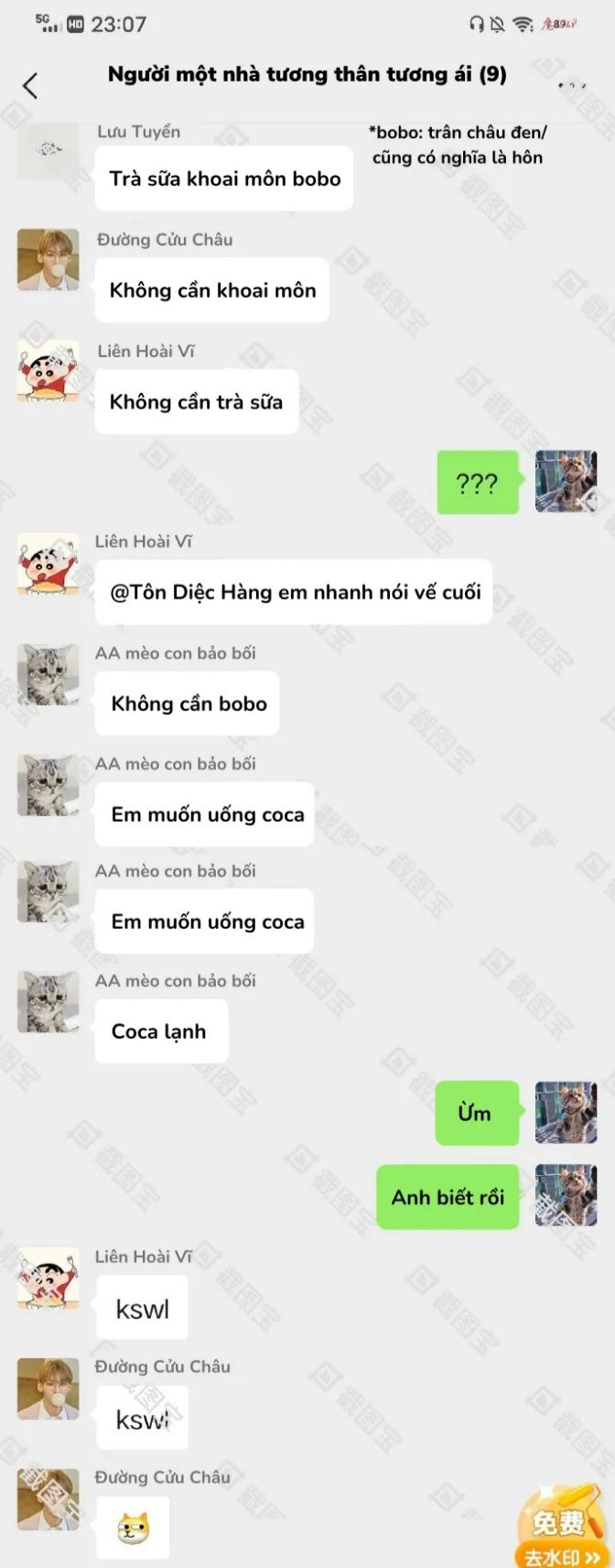
Task: View Đường Cửu Châu's avatar beside 'Không cần khoai môn'
Action: (x=48, y=260)
